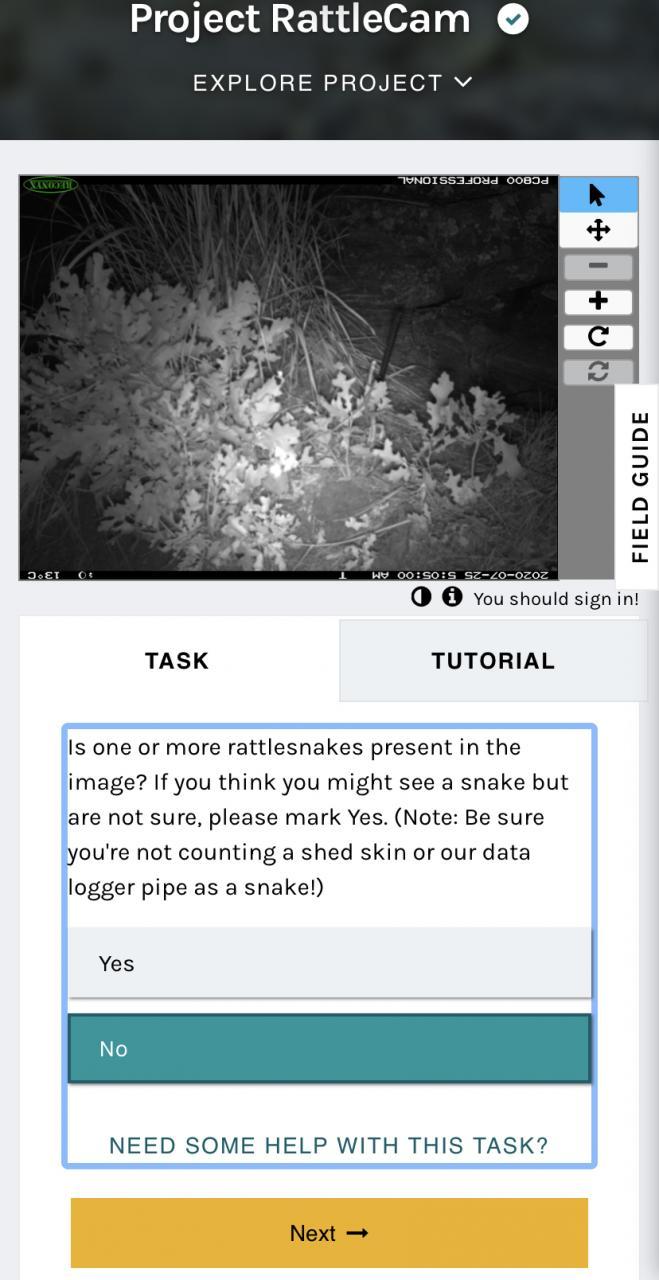
Task: Expand the Explore Project dropdown
Action: 331,83
